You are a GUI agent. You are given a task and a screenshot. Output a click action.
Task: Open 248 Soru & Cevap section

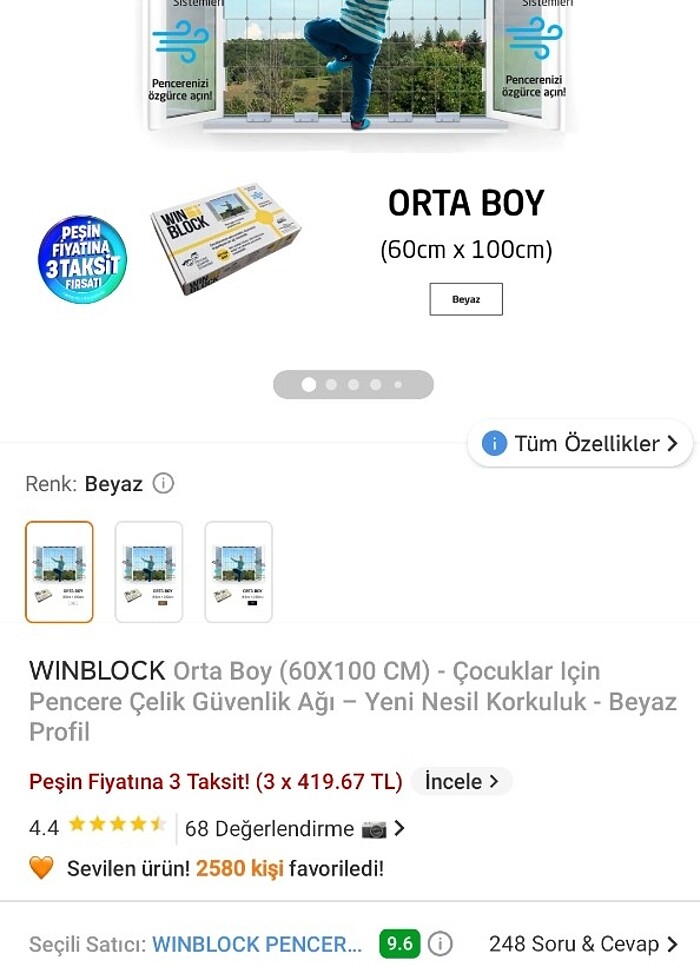582,944
